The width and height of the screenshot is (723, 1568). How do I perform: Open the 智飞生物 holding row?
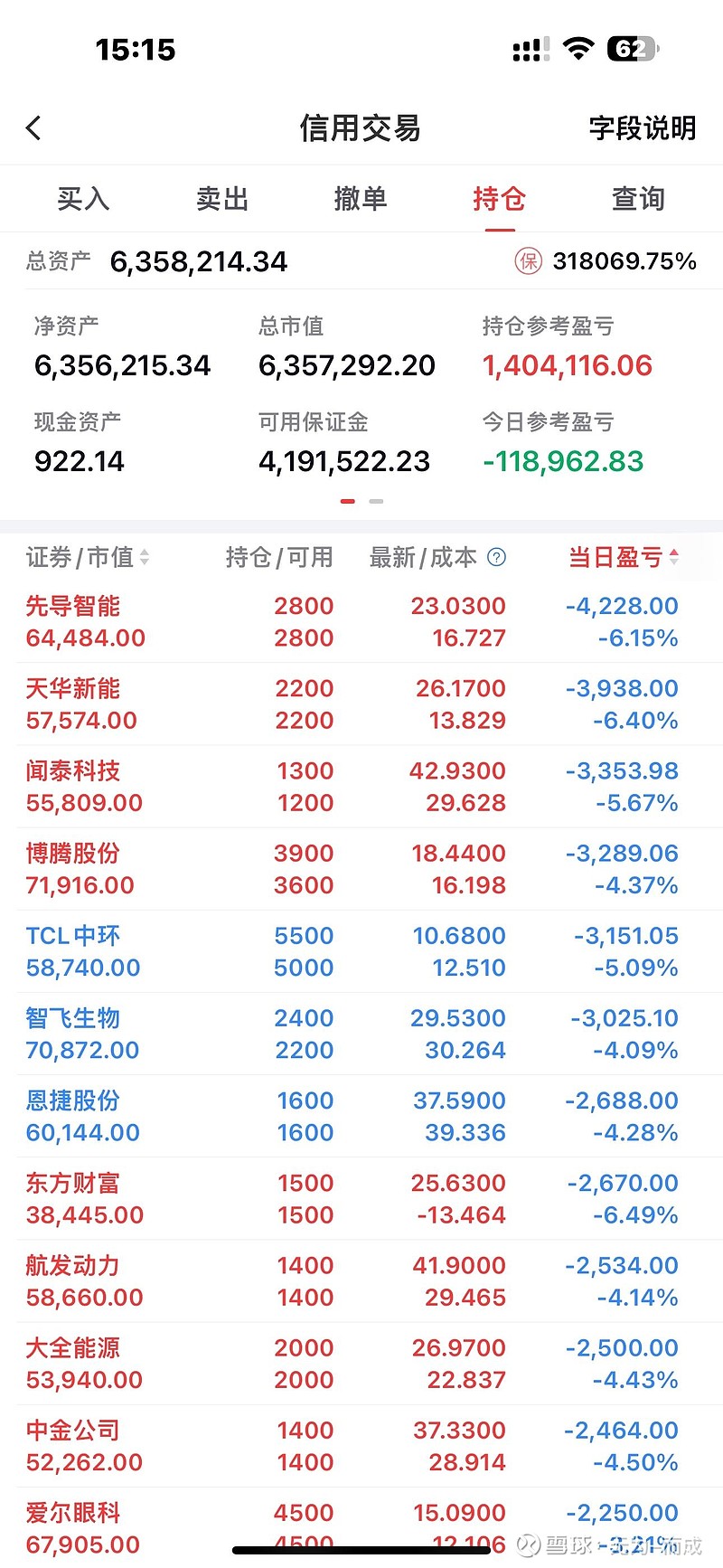coord(361,1034)
